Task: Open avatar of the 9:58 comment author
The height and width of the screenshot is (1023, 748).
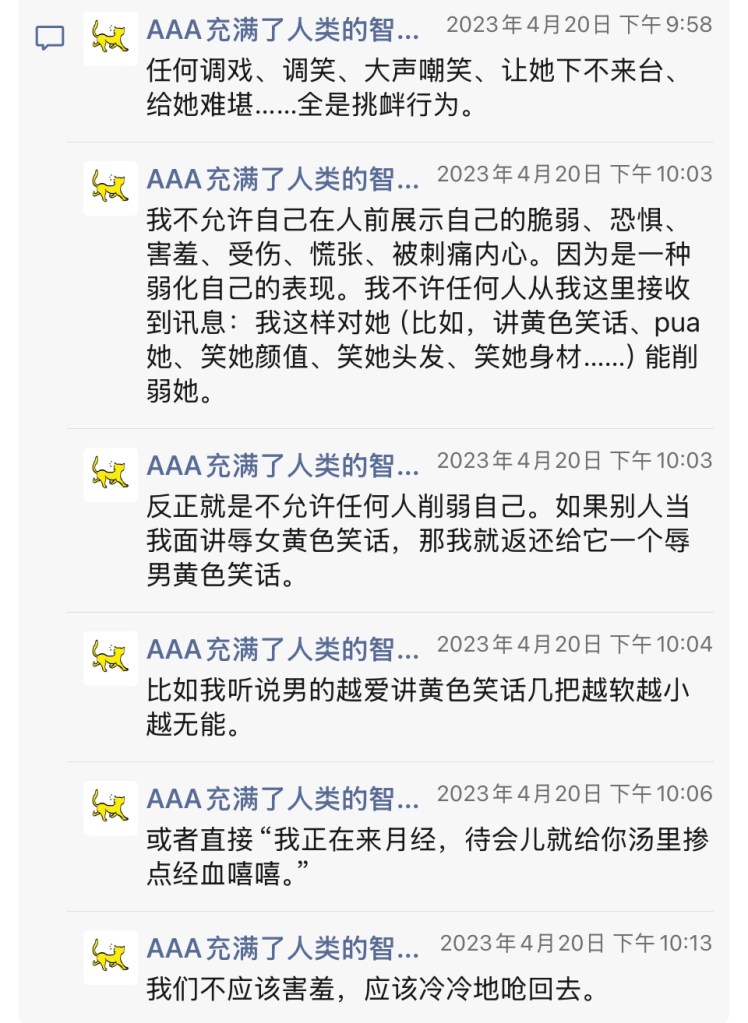Action: (x=110, y=38)
